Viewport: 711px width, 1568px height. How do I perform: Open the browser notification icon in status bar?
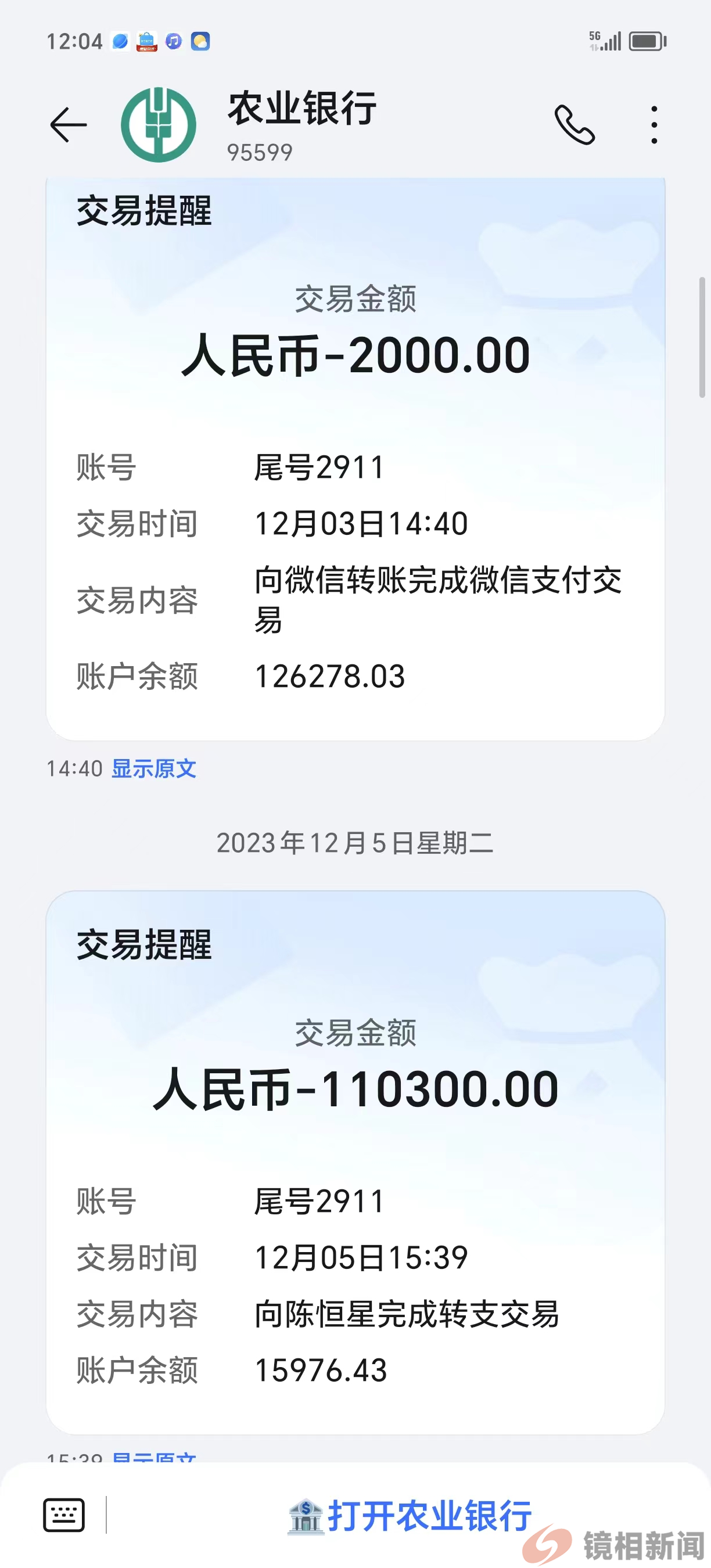click(x=119, y=41)
